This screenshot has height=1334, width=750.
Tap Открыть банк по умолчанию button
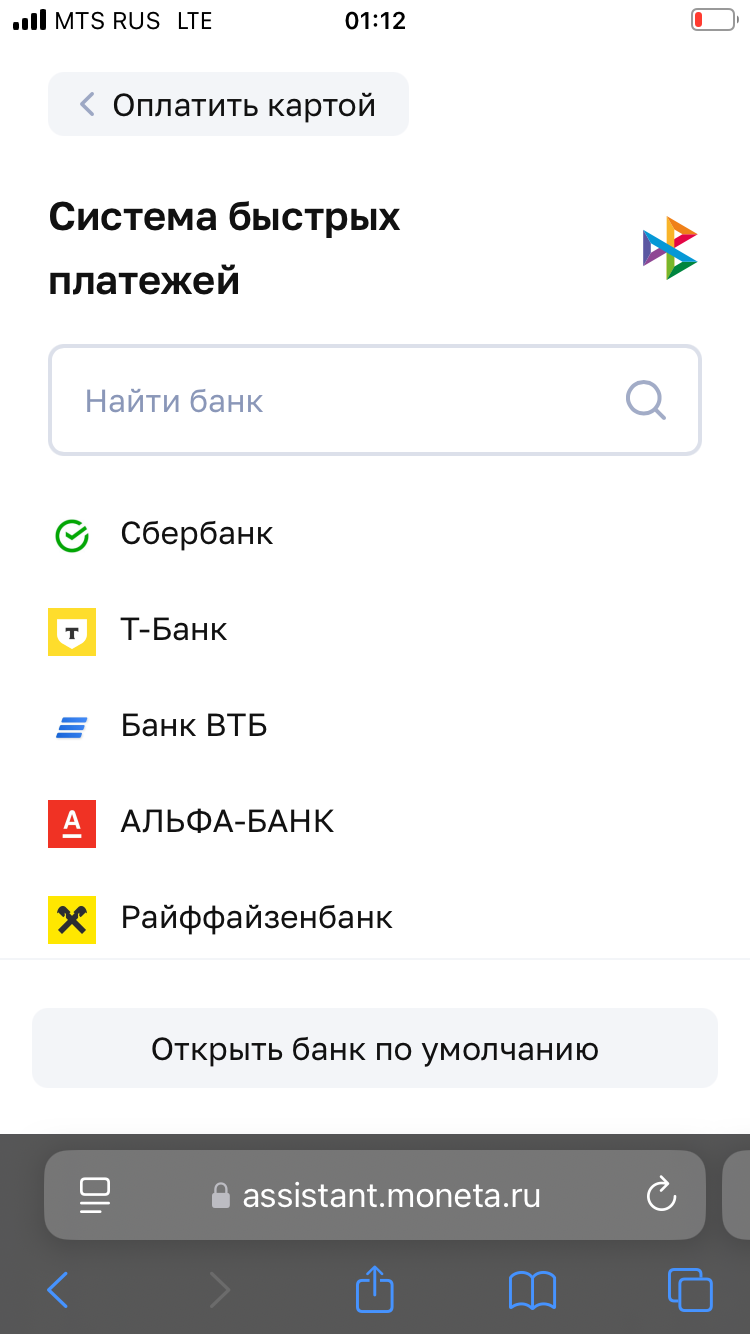coord(375,1048)
